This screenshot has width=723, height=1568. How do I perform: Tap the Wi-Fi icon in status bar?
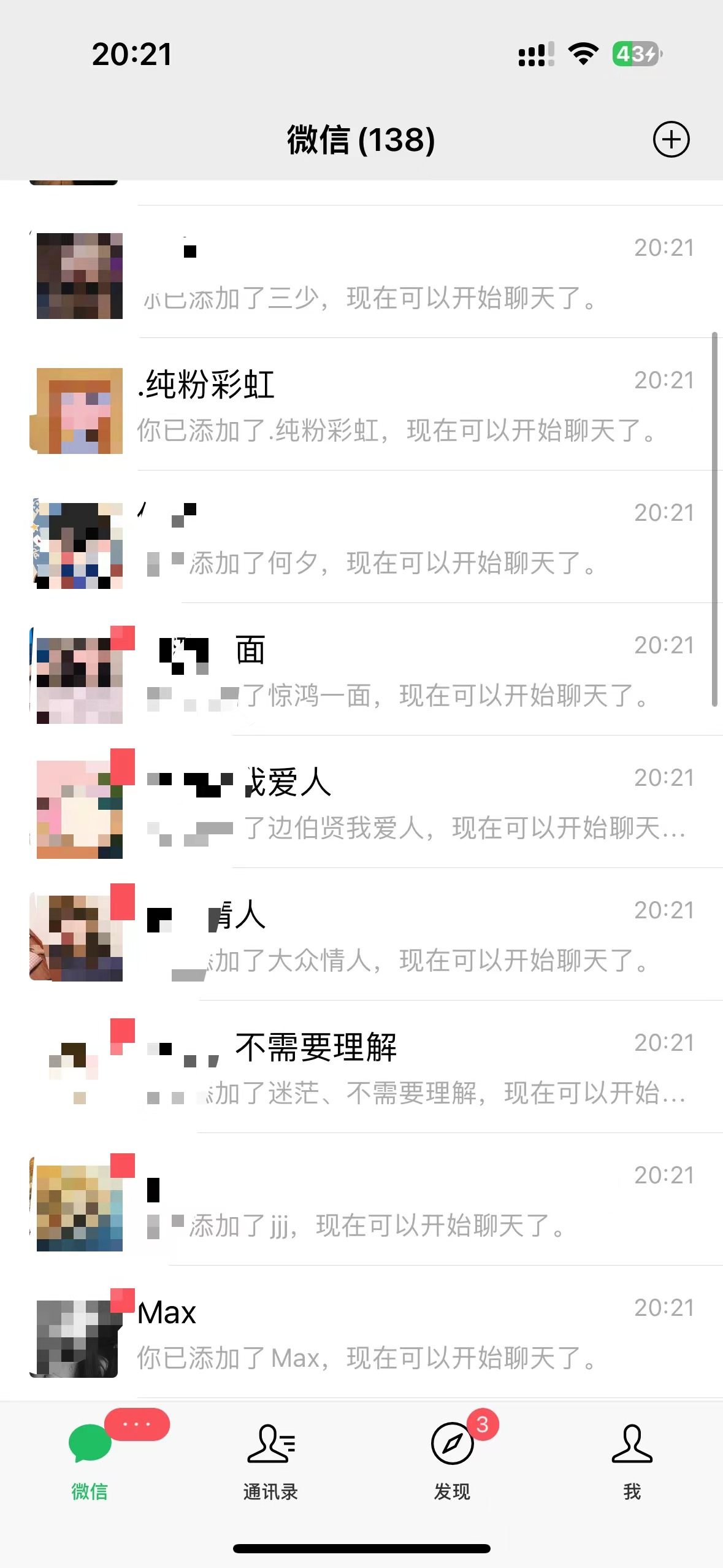[x=583, y=54]
